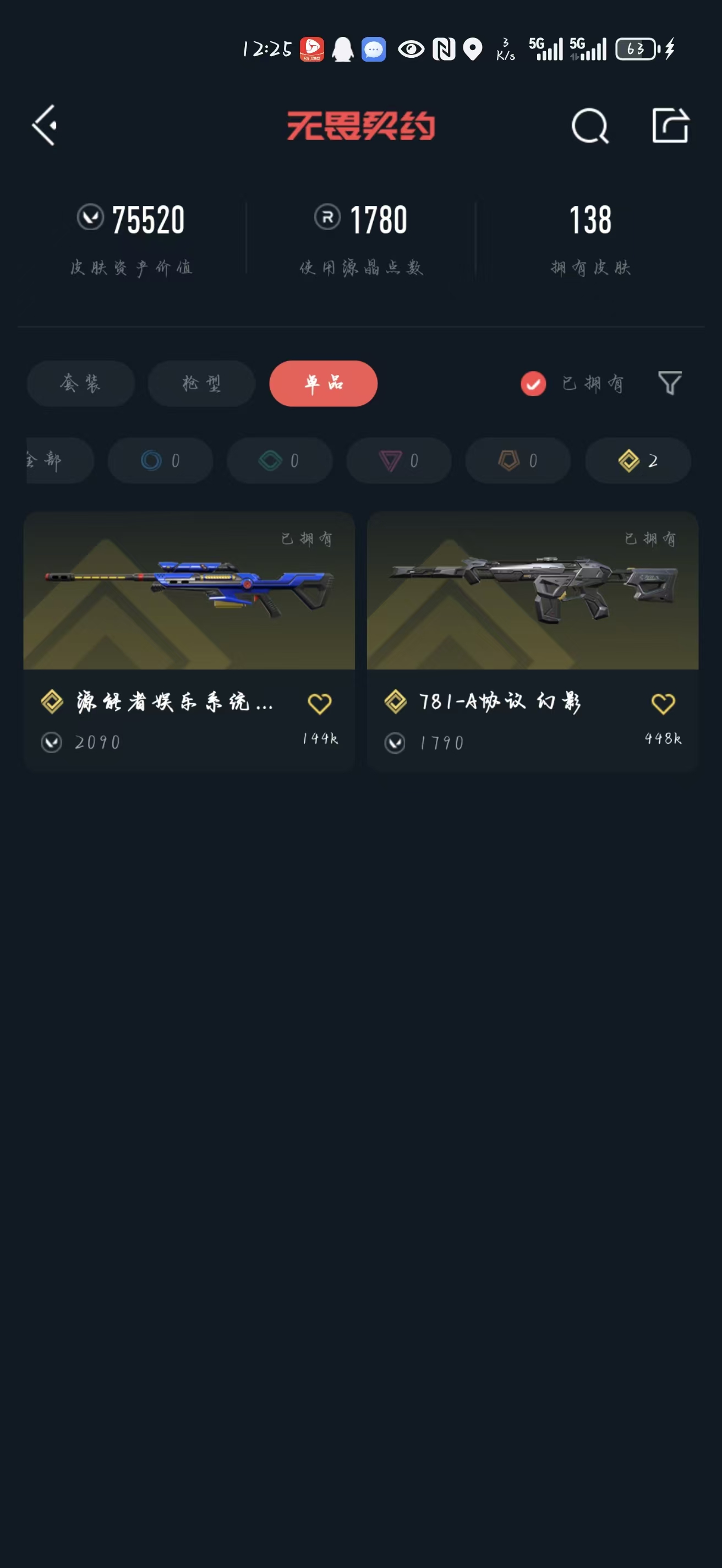The height and width of the screenshot is (1568, 722).
Task: Filter by the yellow diamond rarity chip
Action: 638,460
